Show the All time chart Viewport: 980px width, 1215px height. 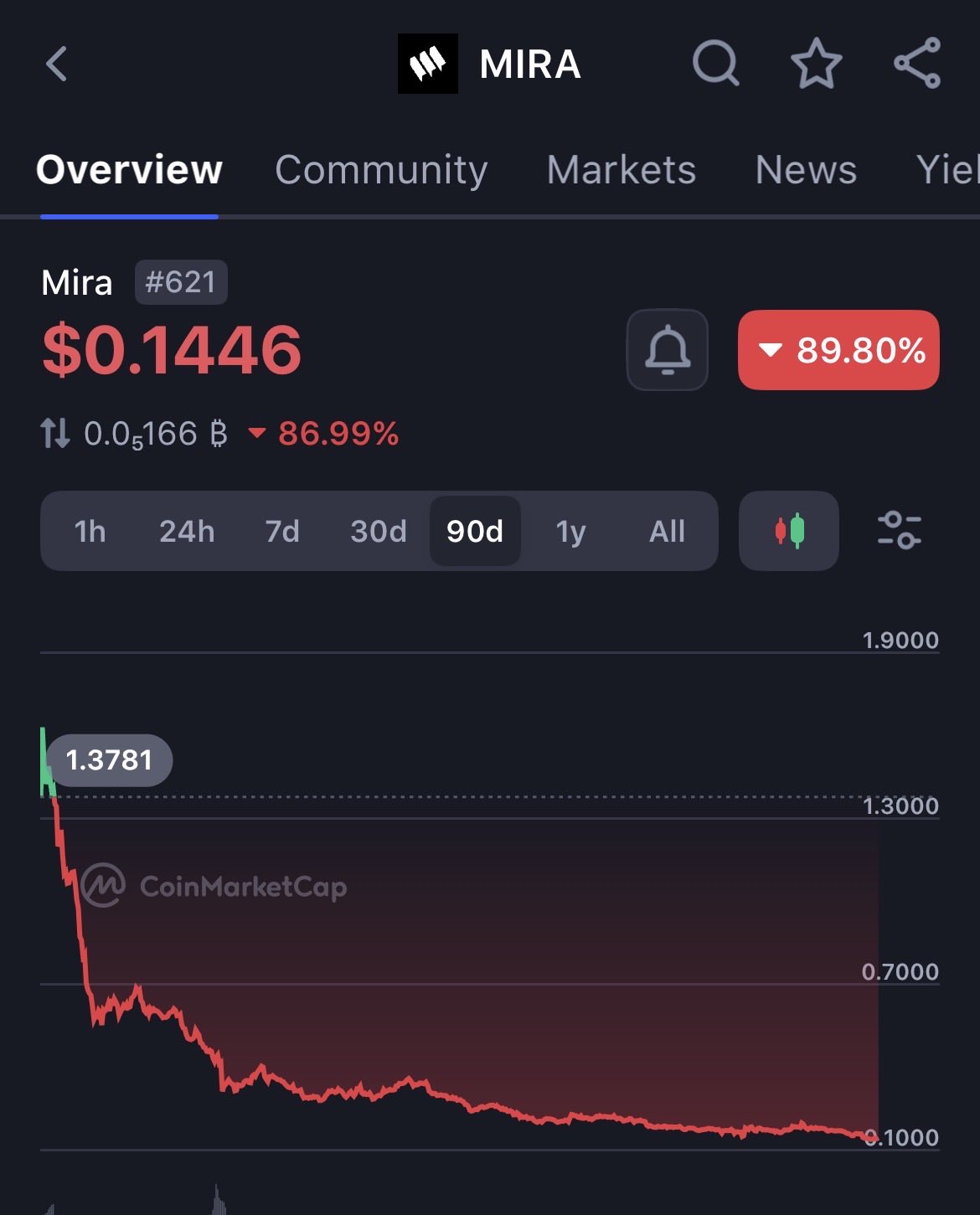(667, 531)
